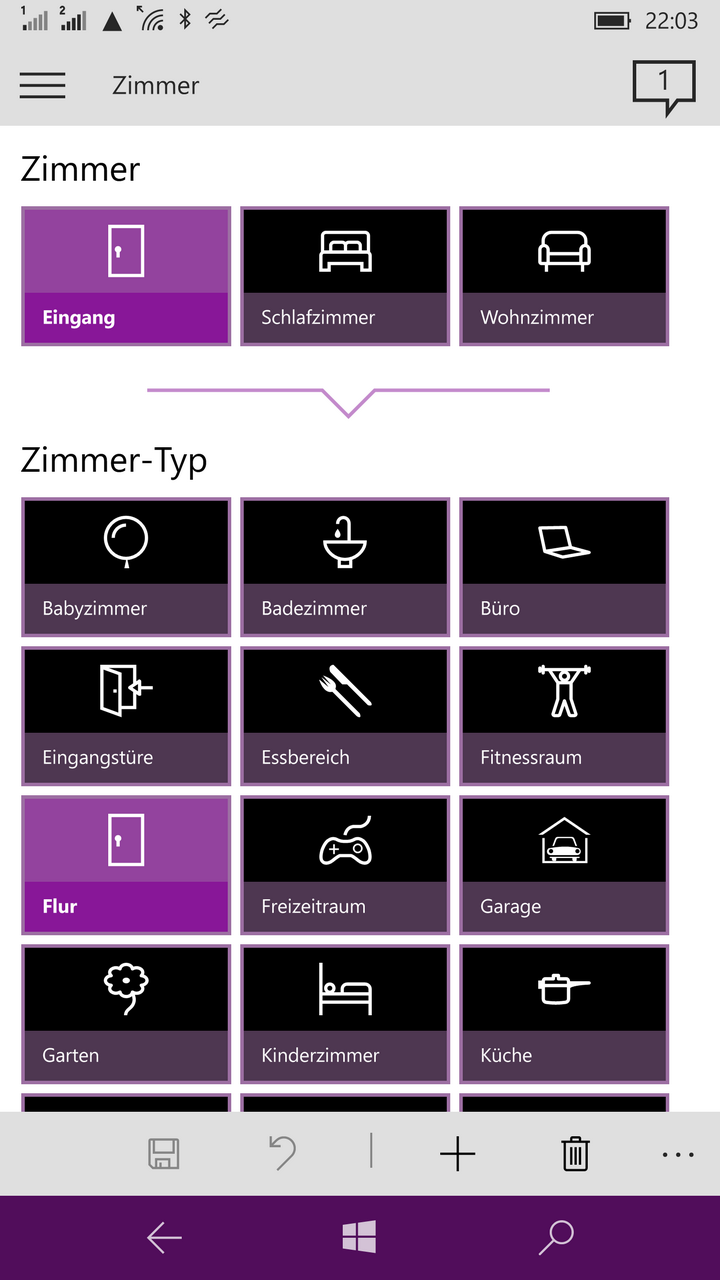The height and width of the screenshot is (1280, 720).
Task: Undo the last change
Action: (283, 1154)
